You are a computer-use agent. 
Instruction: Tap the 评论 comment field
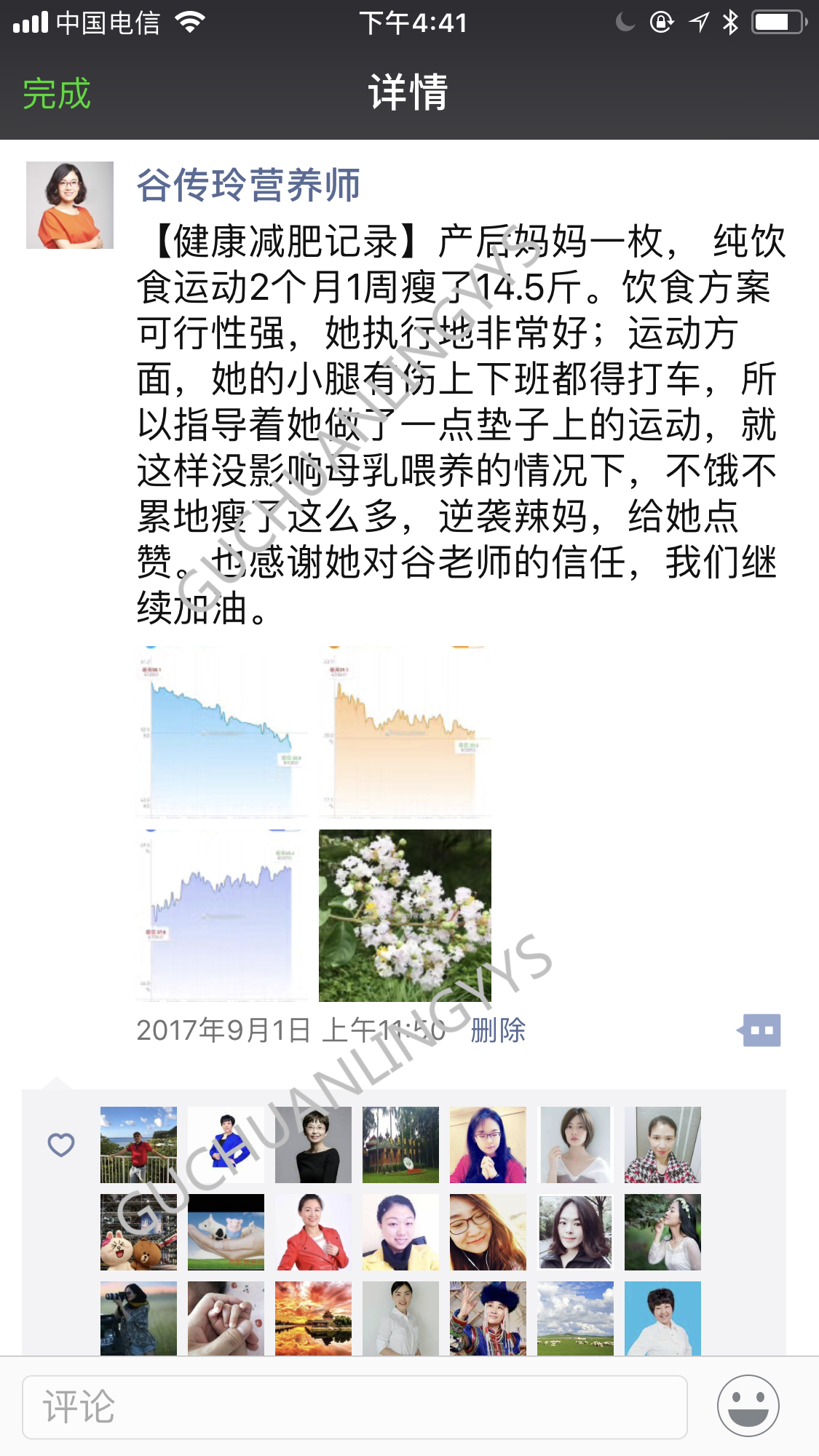[x=355, y=1407]
